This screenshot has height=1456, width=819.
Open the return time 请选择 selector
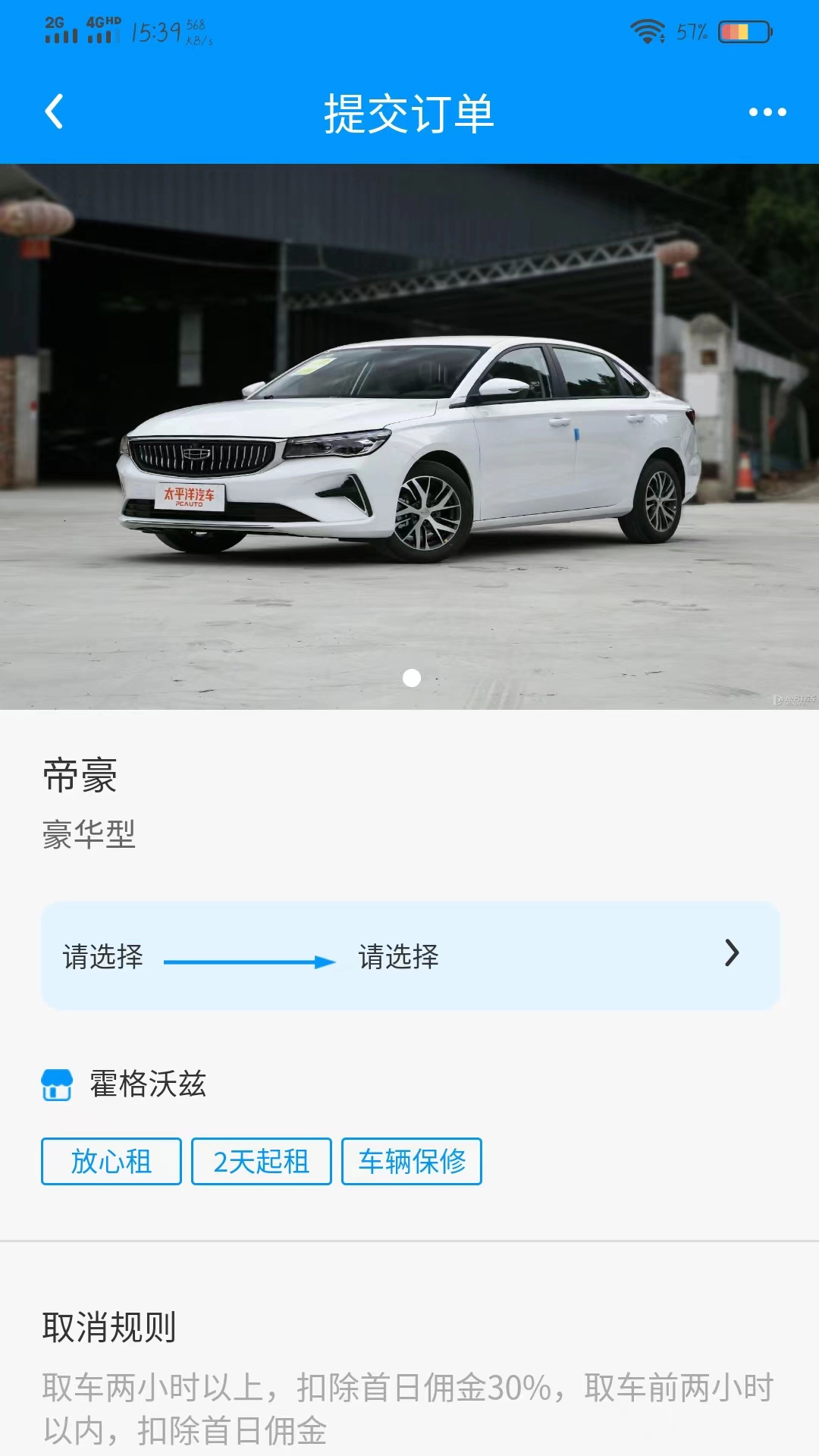point(398,958)
